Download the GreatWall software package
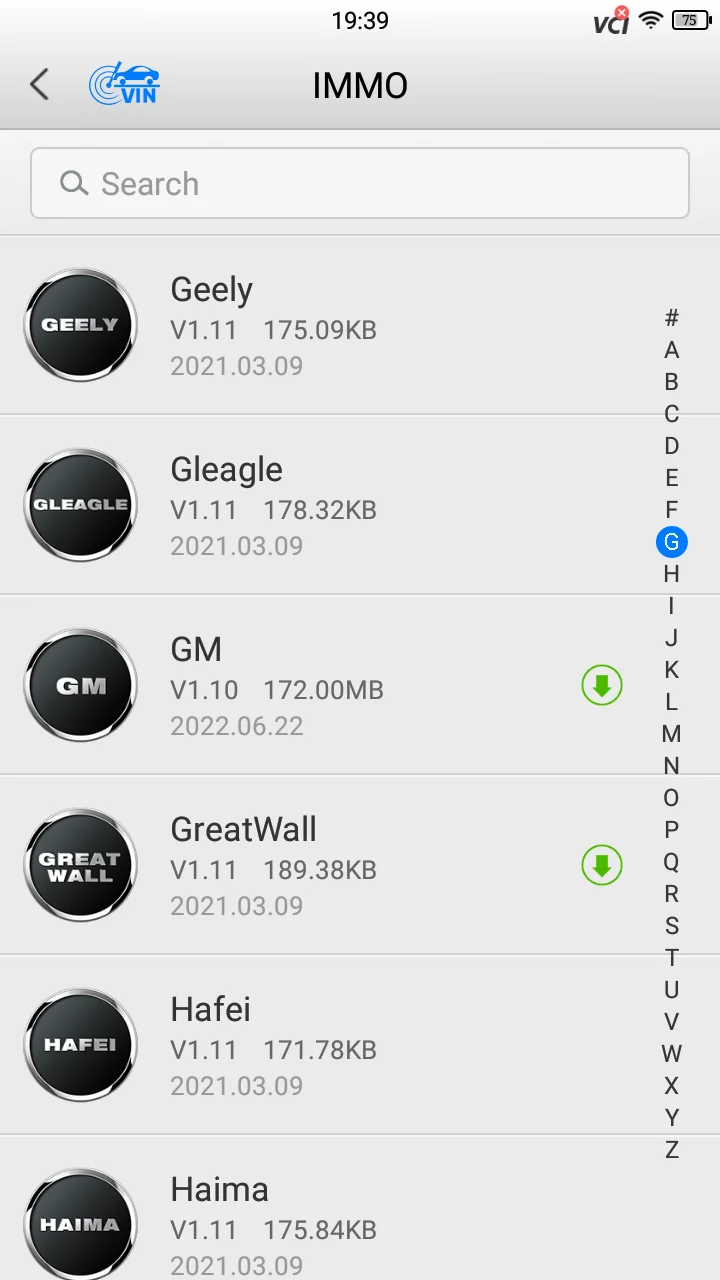720x1280 pixels. (602, 866)
